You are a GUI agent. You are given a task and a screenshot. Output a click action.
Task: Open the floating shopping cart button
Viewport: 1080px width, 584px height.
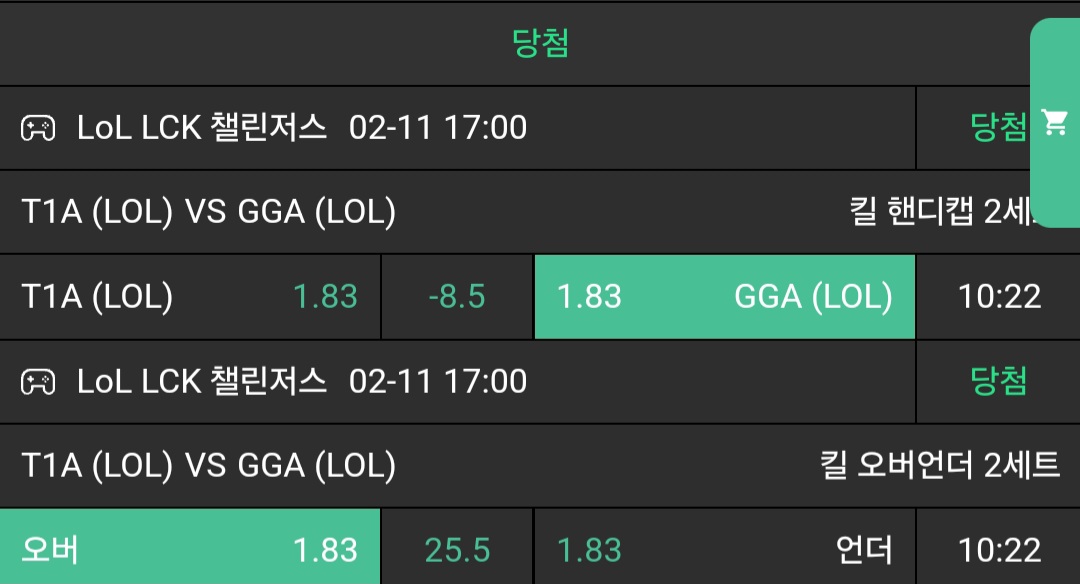point(1055,123)
